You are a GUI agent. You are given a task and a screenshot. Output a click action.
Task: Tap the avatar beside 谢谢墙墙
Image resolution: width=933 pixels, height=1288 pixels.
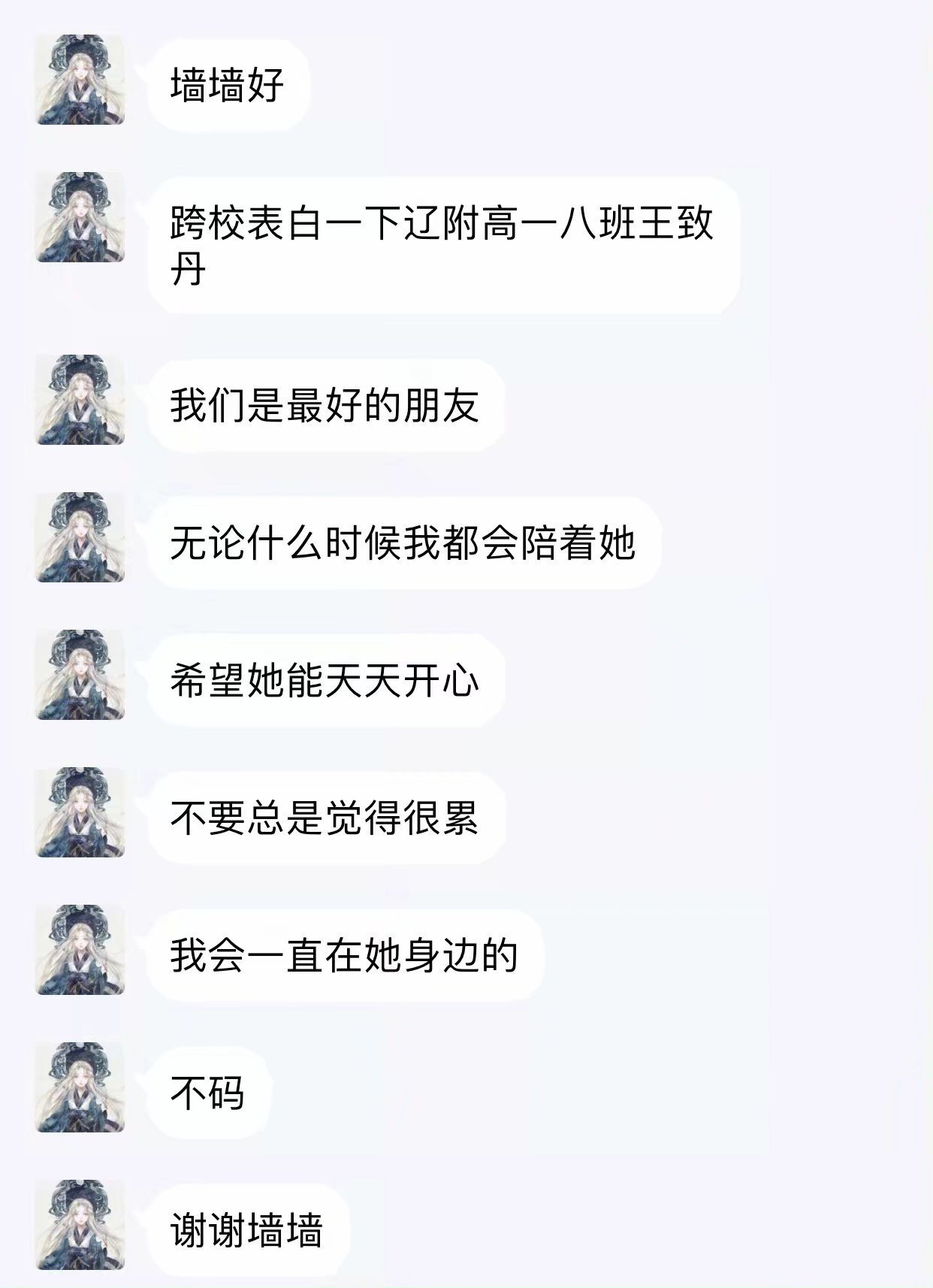80,1225
